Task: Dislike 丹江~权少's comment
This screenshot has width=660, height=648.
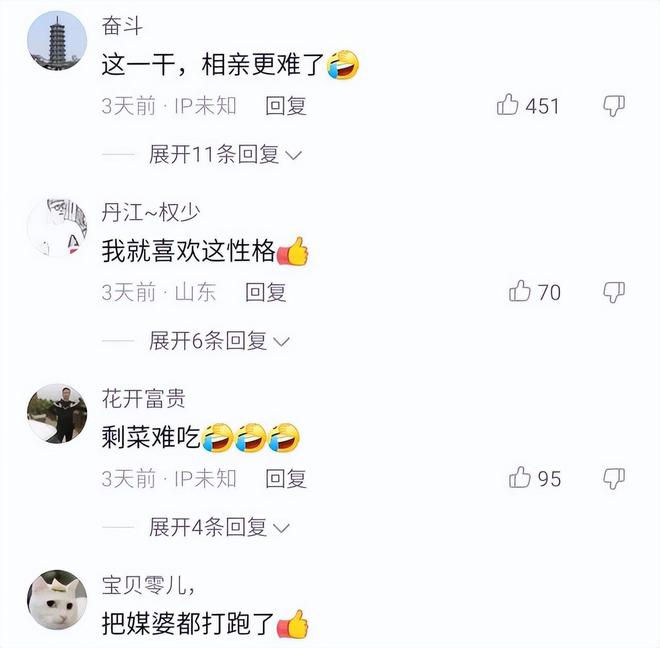Action: click(x=614, y=292)
